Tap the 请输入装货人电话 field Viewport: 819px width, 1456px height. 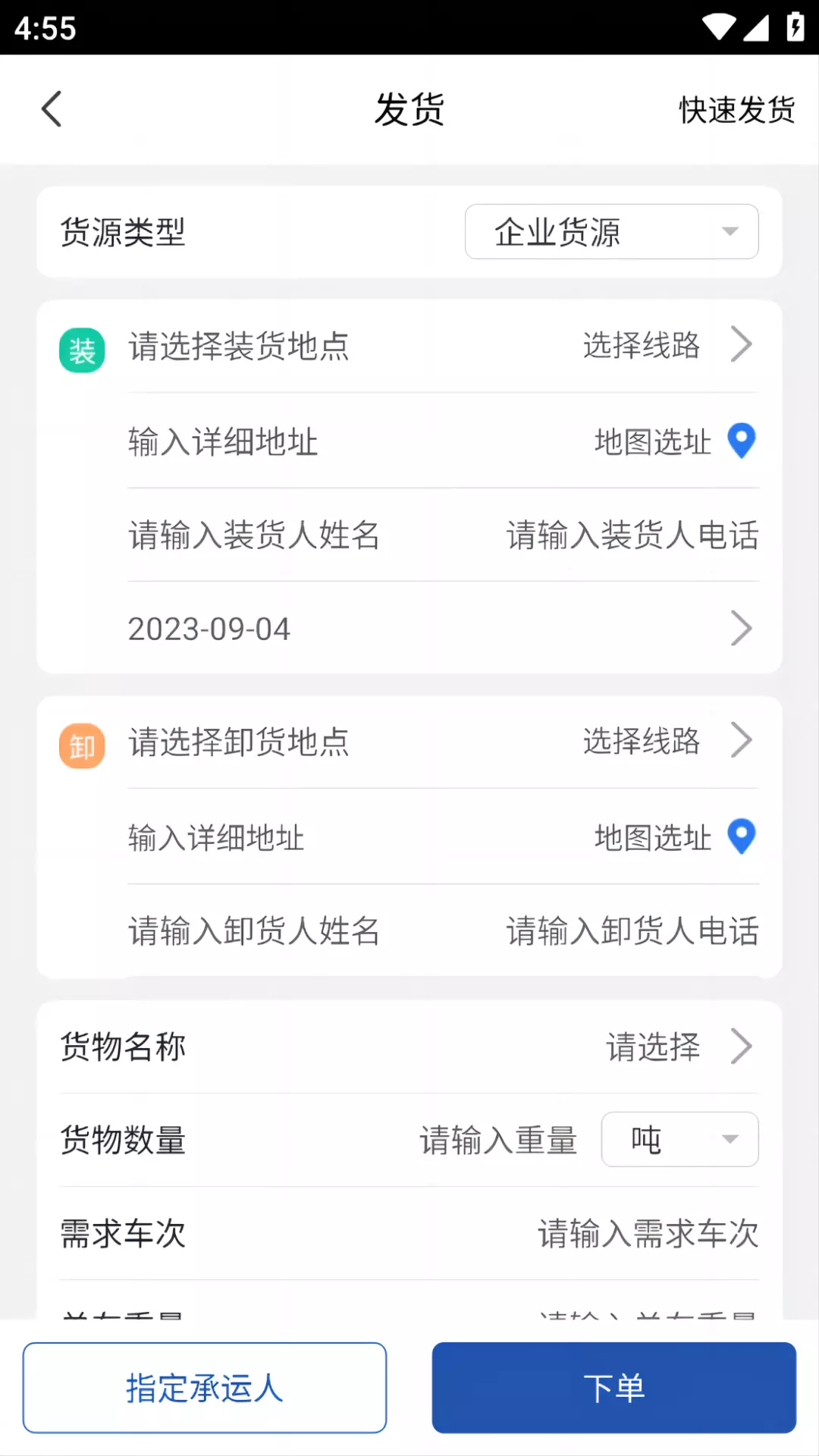pos(632,535)
